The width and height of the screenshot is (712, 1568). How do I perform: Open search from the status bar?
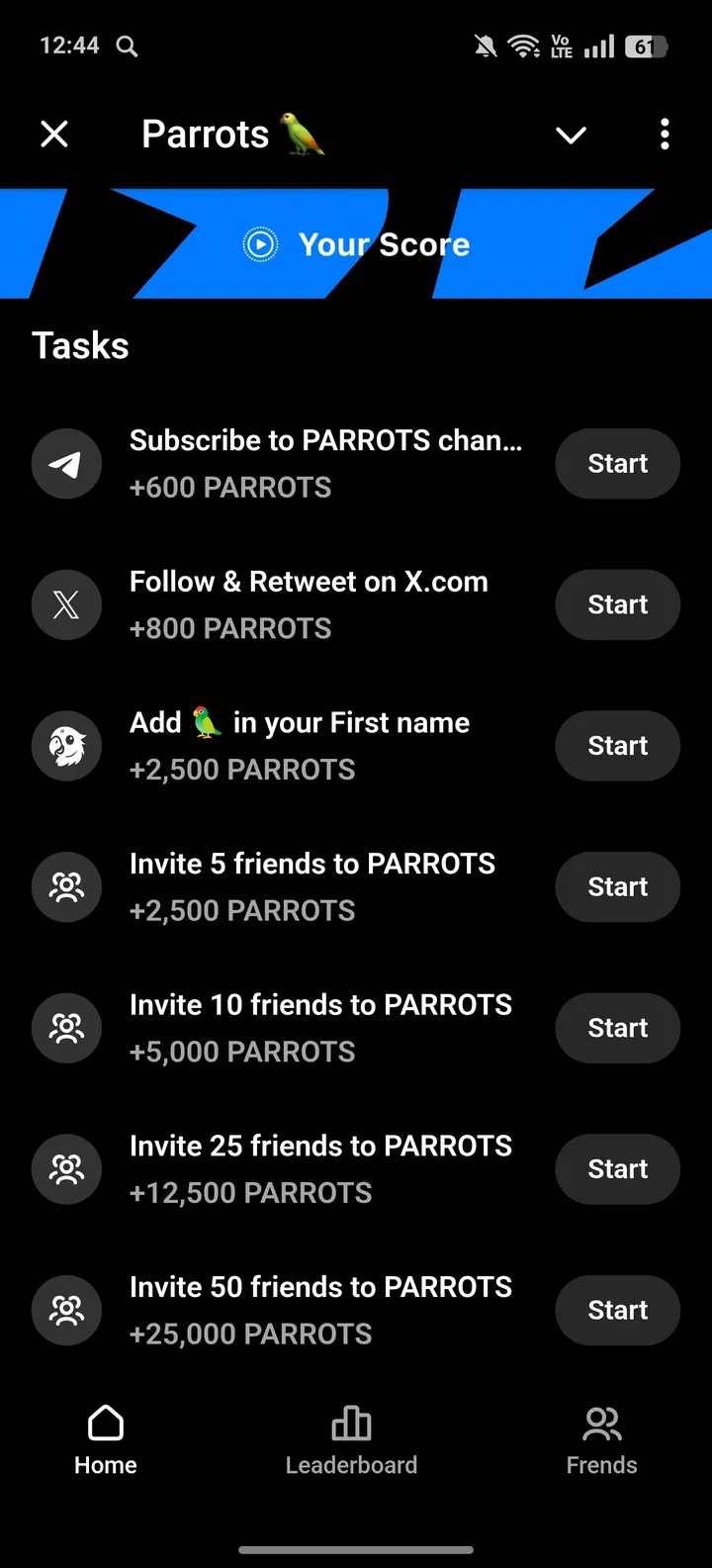(126, 46)
